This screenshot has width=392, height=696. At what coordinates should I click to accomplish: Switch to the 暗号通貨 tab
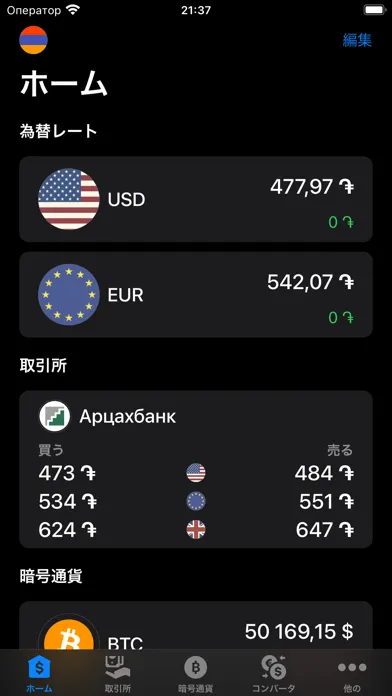click(196, 674)
